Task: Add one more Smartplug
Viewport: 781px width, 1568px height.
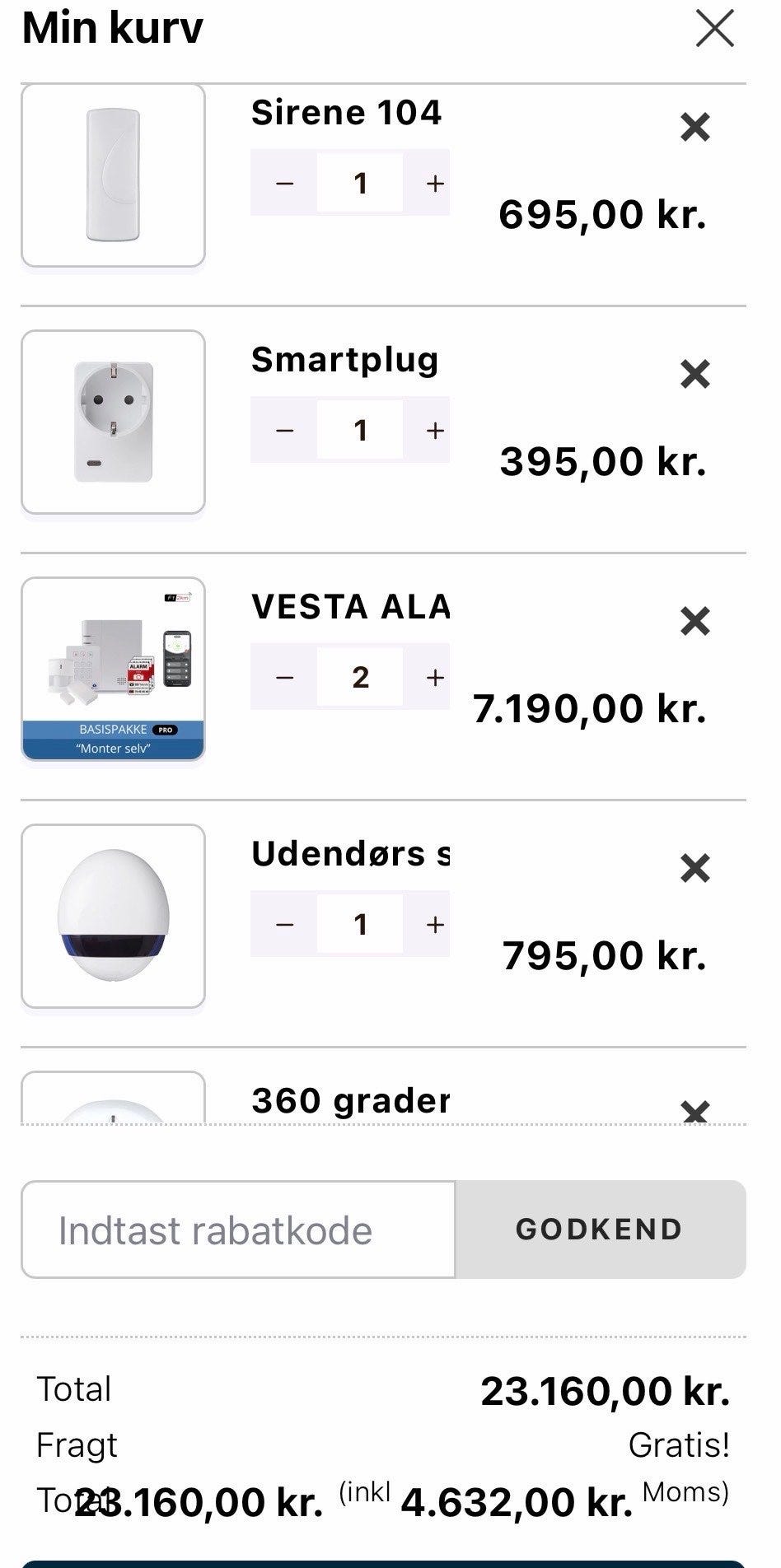Action: pos(435,430)
